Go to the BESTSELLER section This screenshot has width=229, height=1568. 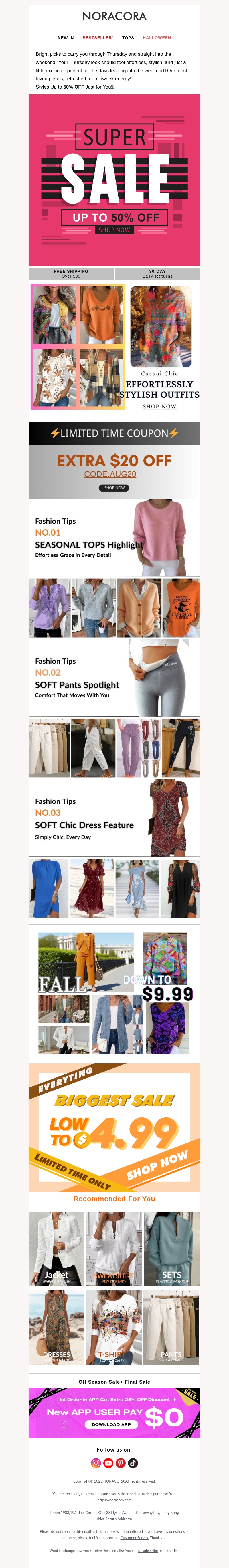tap(97, 38)
